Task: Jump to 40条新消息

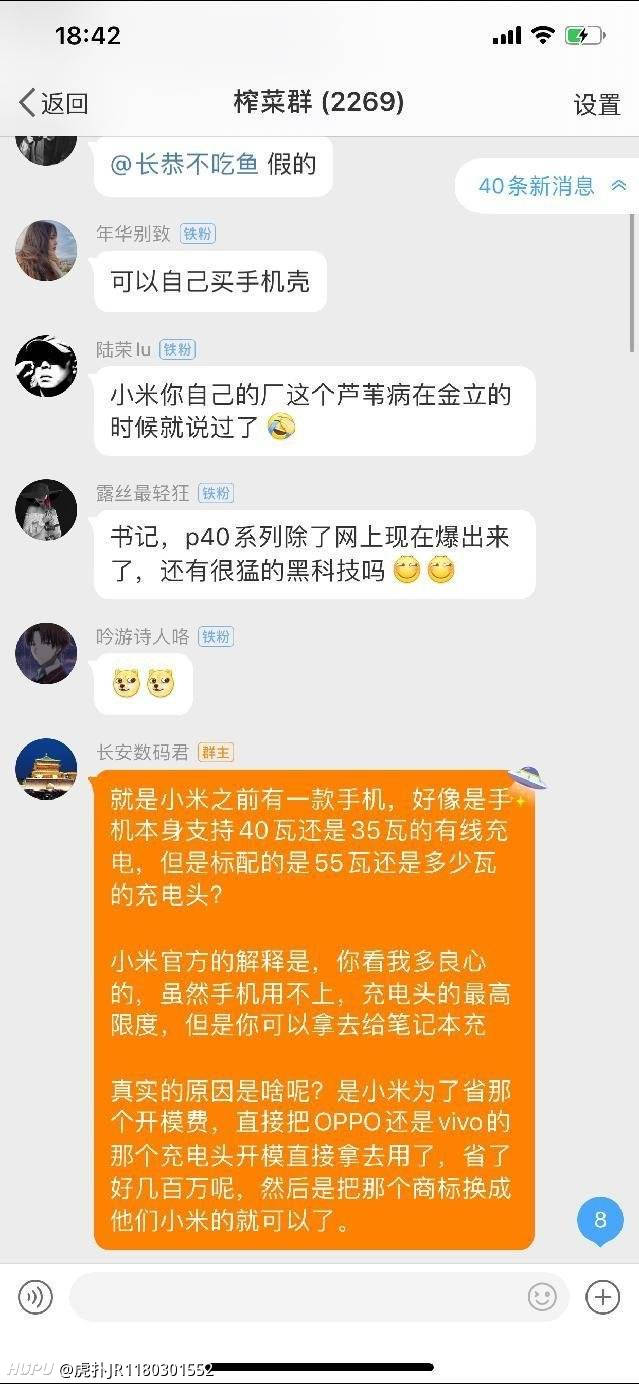Action: click(551, 185)
